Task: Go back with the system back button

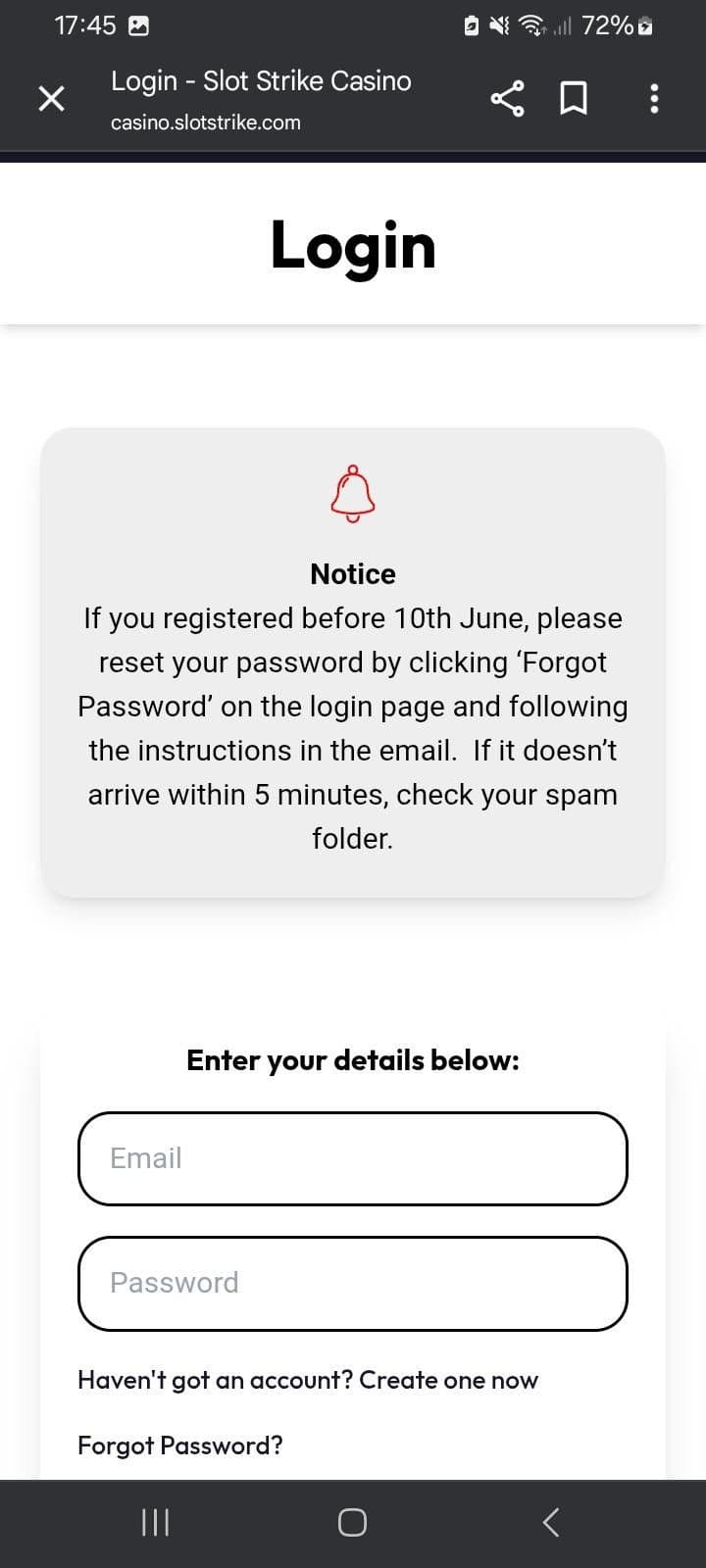Action: (x=551, y=1522)
